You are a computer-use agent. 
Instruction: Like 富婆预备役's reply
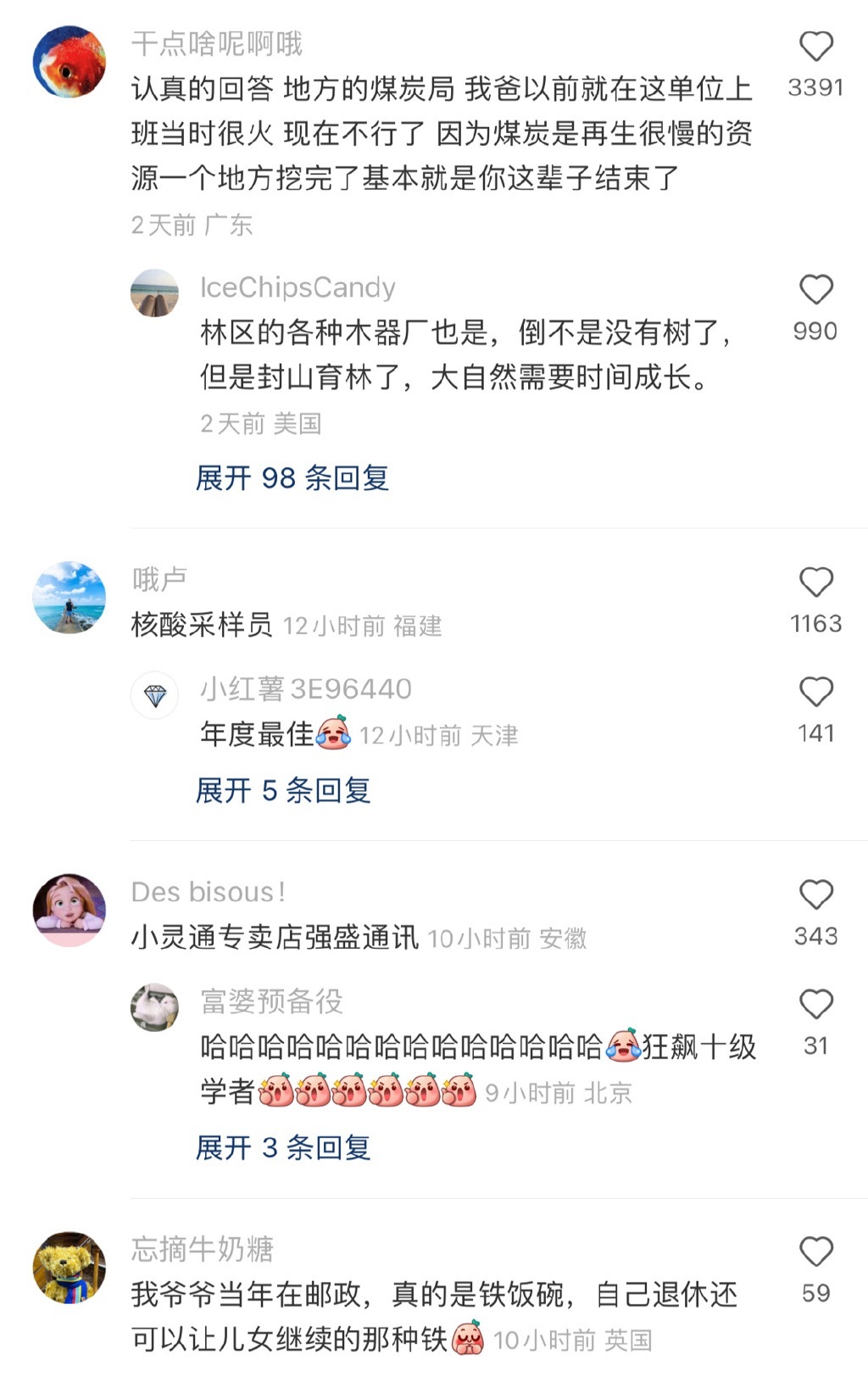[x=815, y=1005]
